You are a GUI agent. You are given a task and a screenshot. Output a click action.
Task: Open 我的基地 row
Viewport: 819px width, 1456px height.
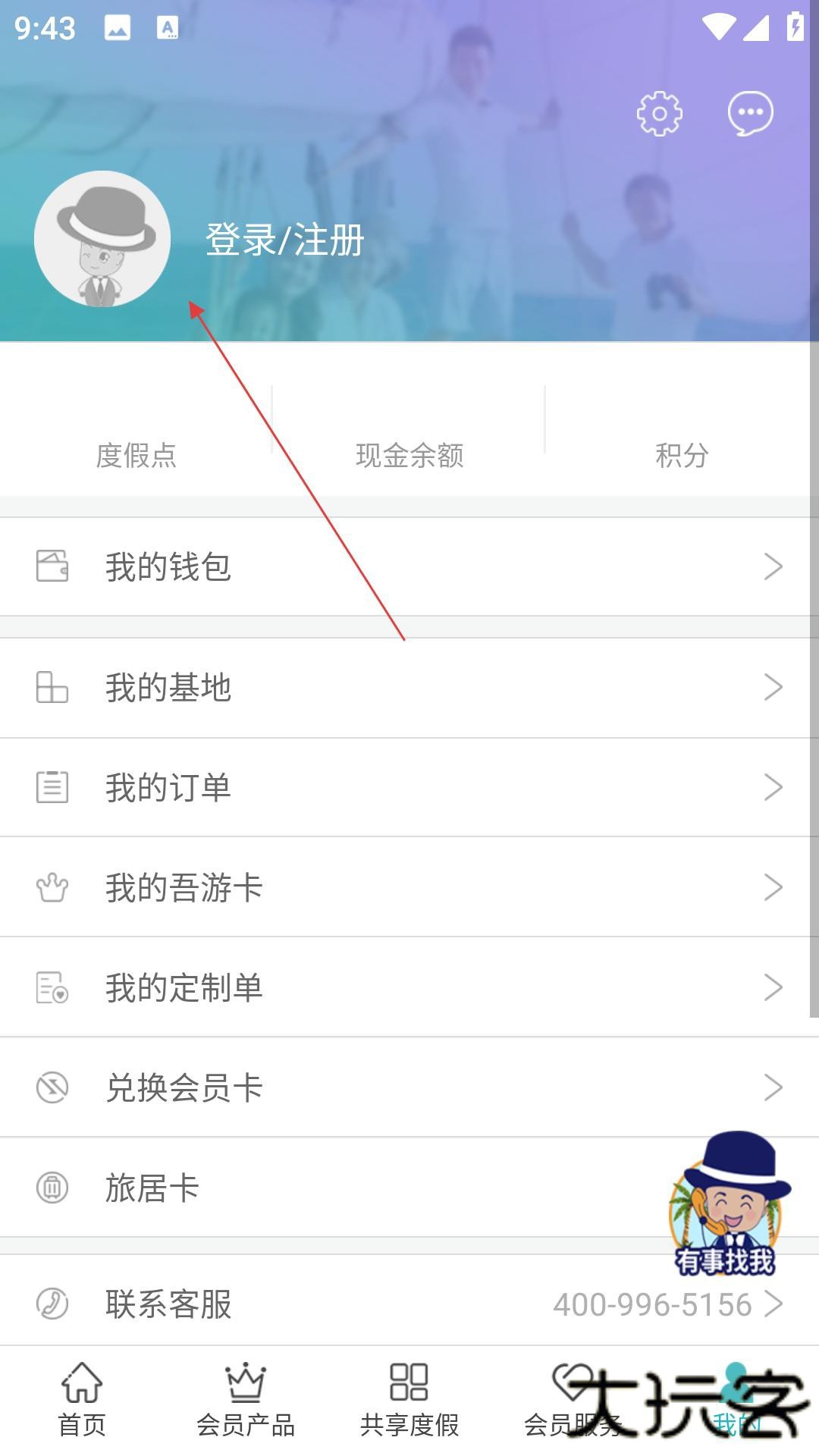pyautogui.click(x=409, y=688)
